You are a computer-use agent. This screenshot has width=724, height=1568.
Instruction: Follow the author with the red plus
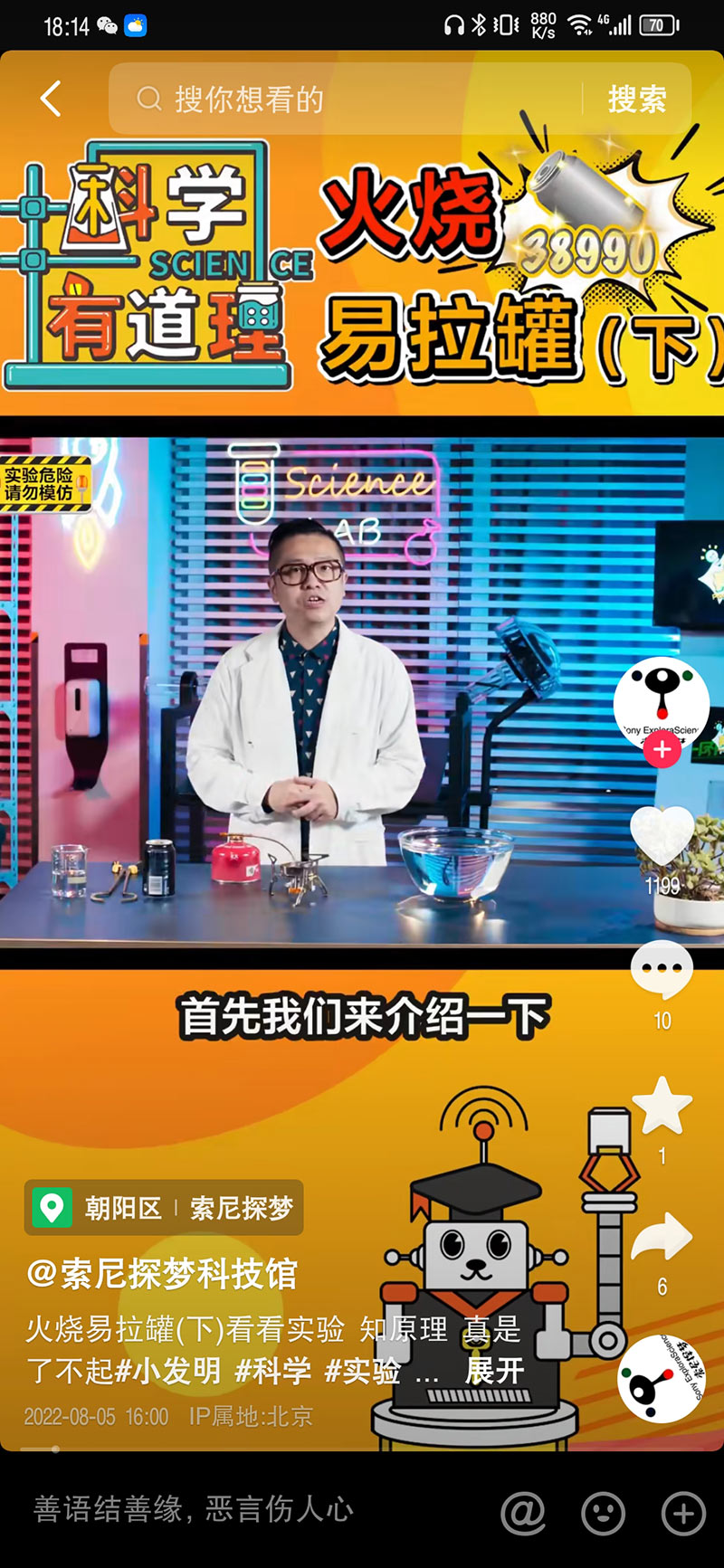pos(662,750)
